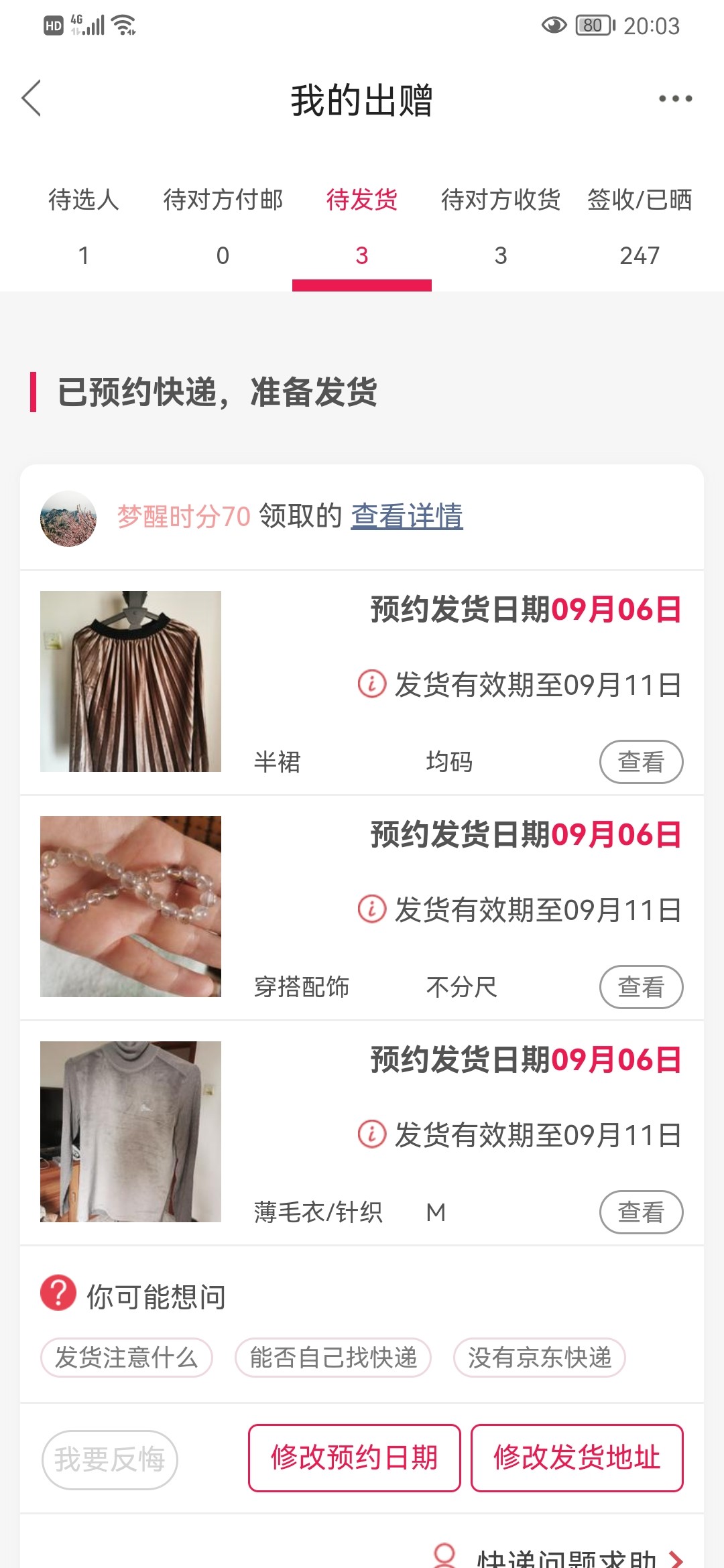The height and width of the screenshot is (1568, 724).
Task: Tap 查看 for the 薄毛衣/针织 item
Action: point(641,1212)
